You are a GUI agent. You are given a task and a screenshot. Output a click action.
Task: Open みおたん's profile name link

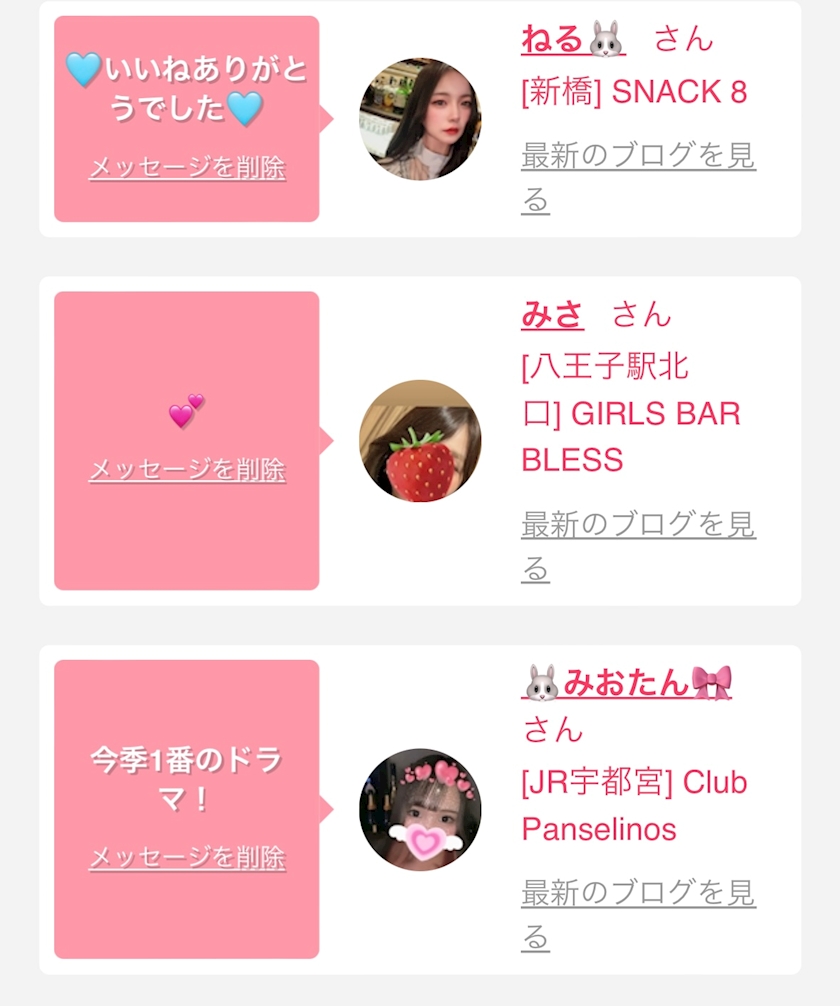627,683
